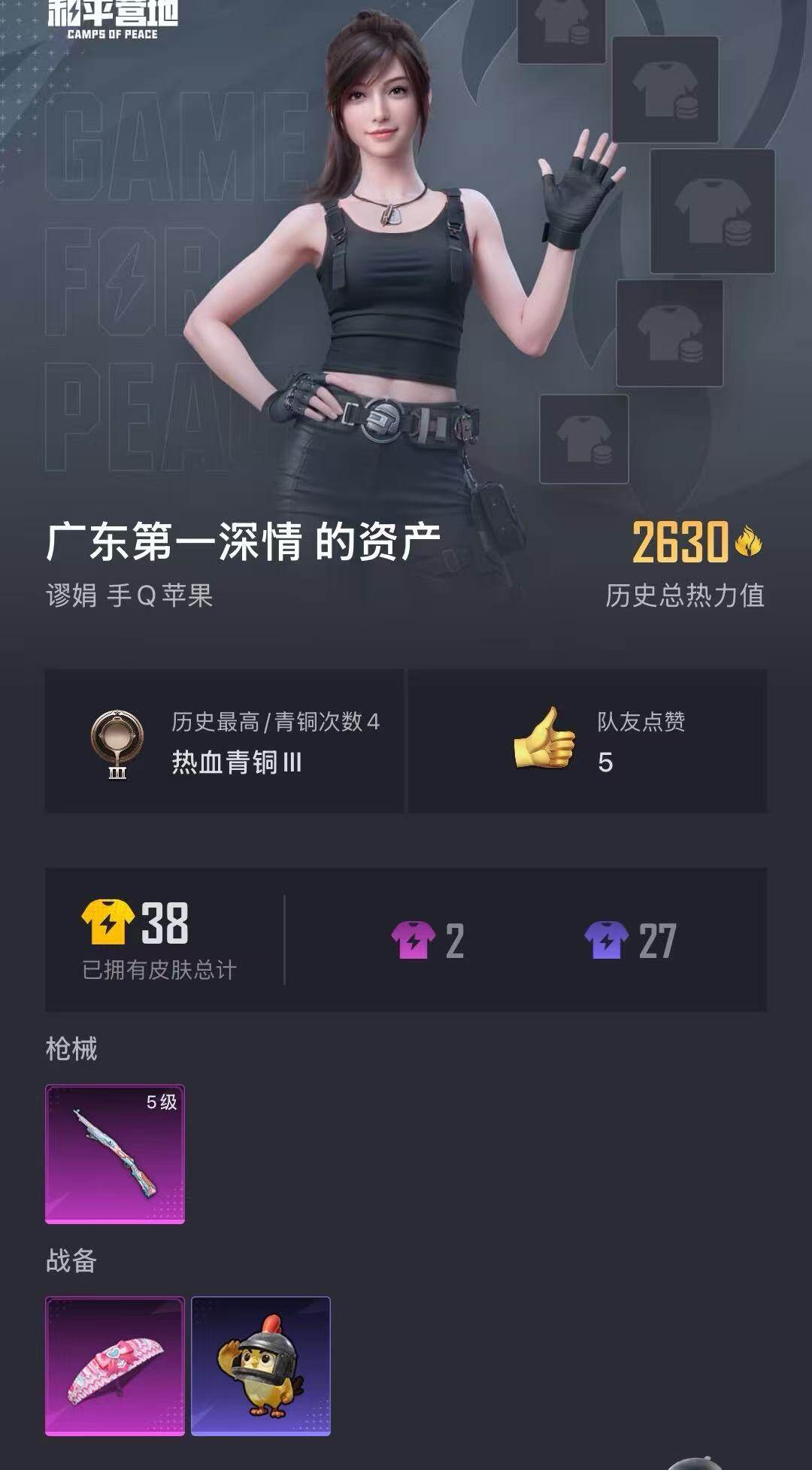The image size is (812, 1470).
Task: Open the pink parachute skin tile
Action: [x=115, y=1365]
